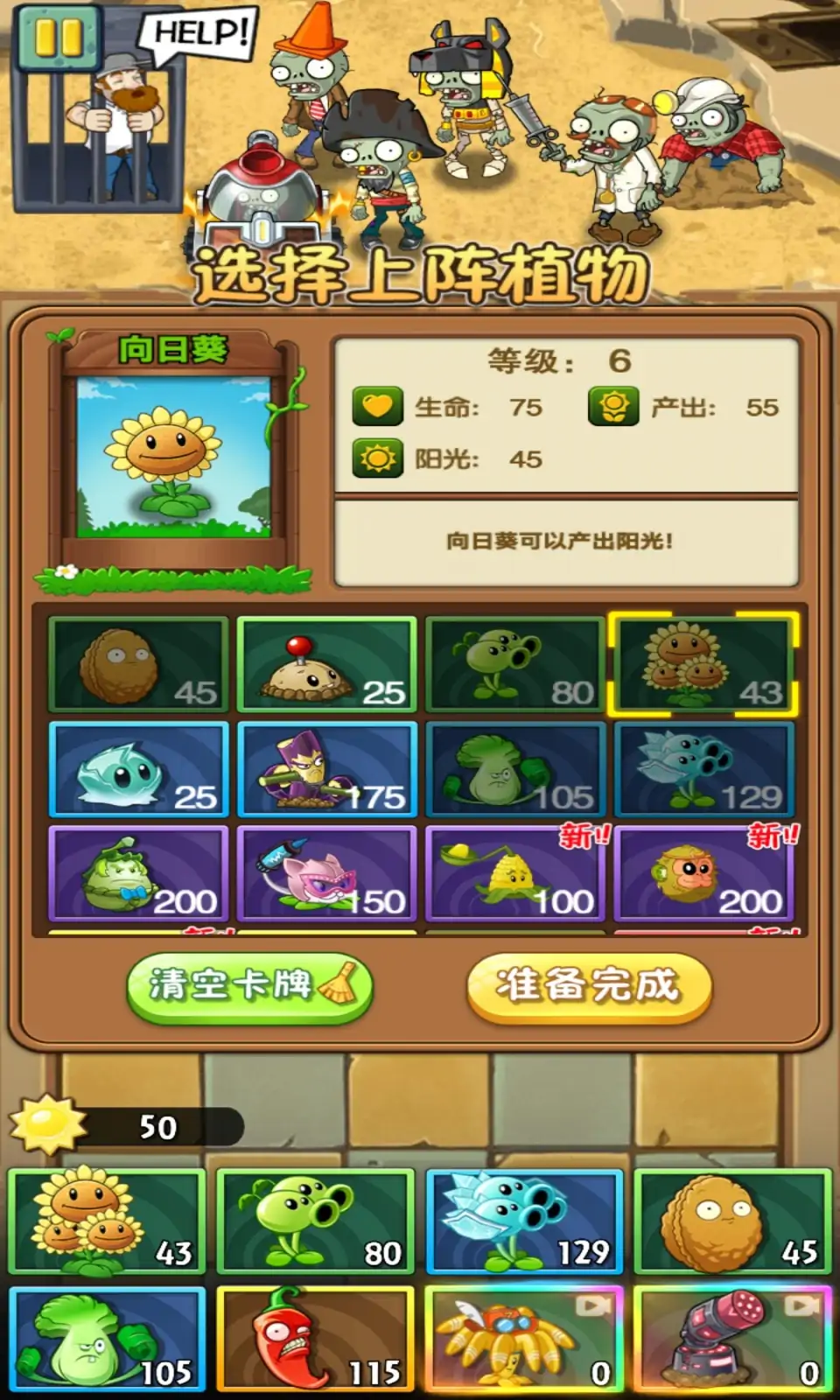
Task: Remove Bonk Choy 105 from the bottom deck
Action: click(107, 1339)
